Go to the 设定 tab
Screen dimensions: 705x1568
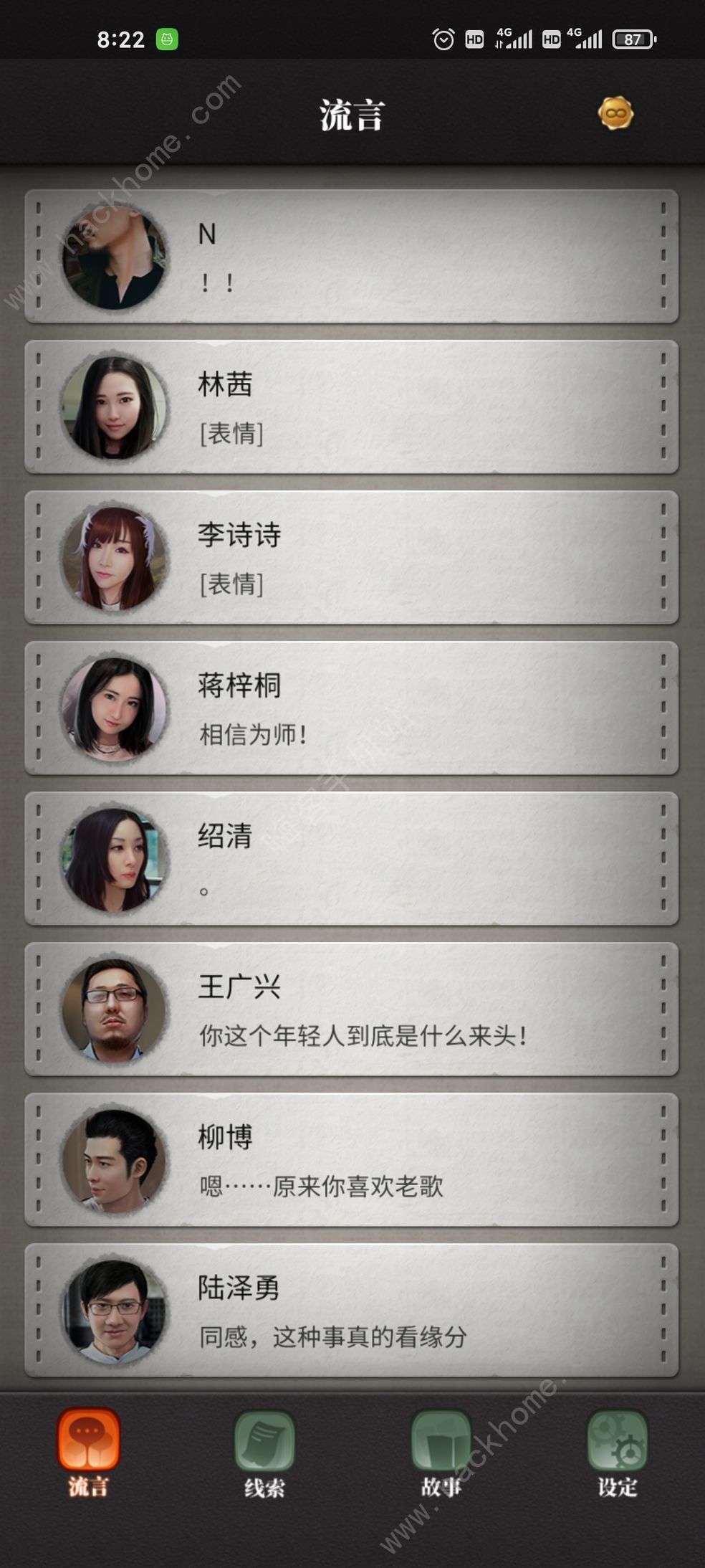point(617,1452)
